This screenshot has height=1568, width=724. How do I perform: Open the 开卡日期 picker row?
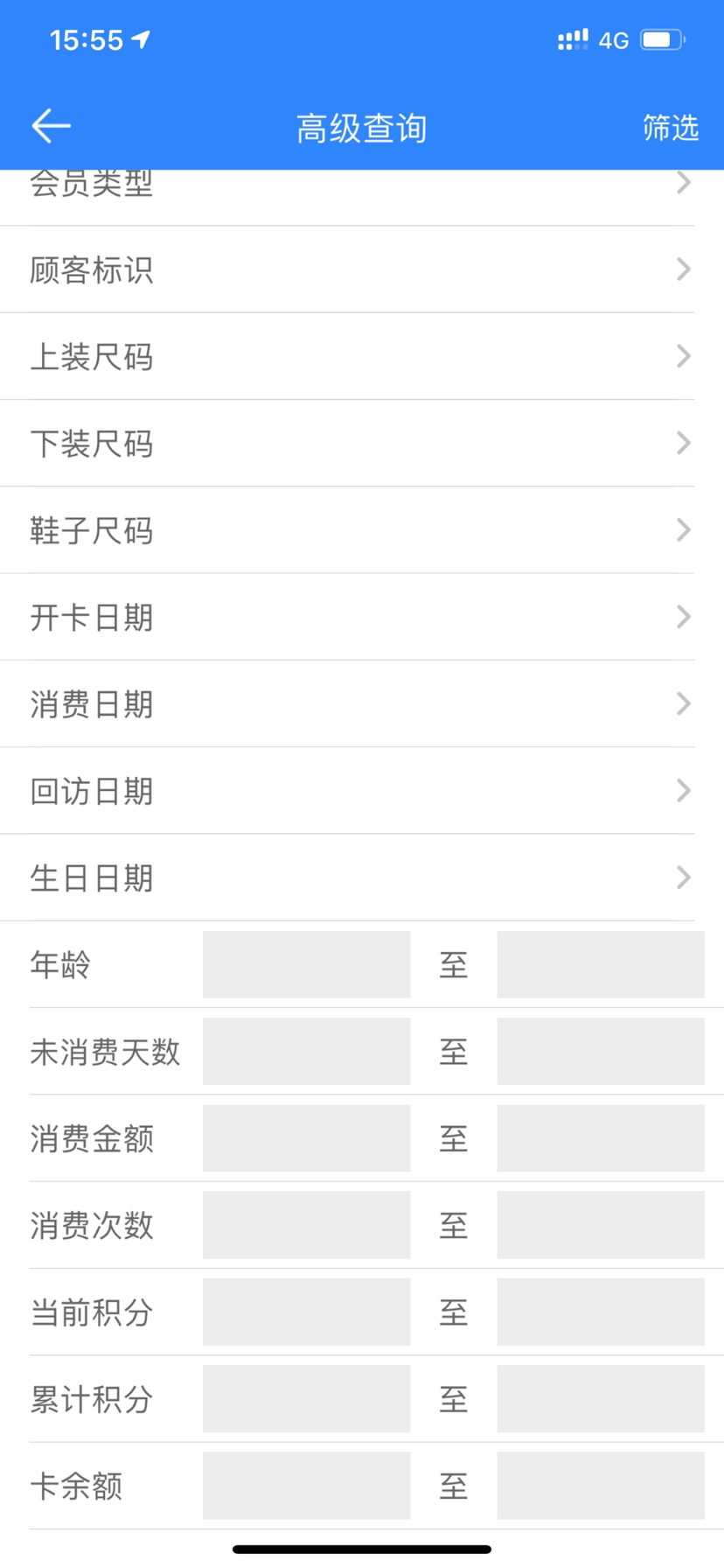click(x=350, y=617)
